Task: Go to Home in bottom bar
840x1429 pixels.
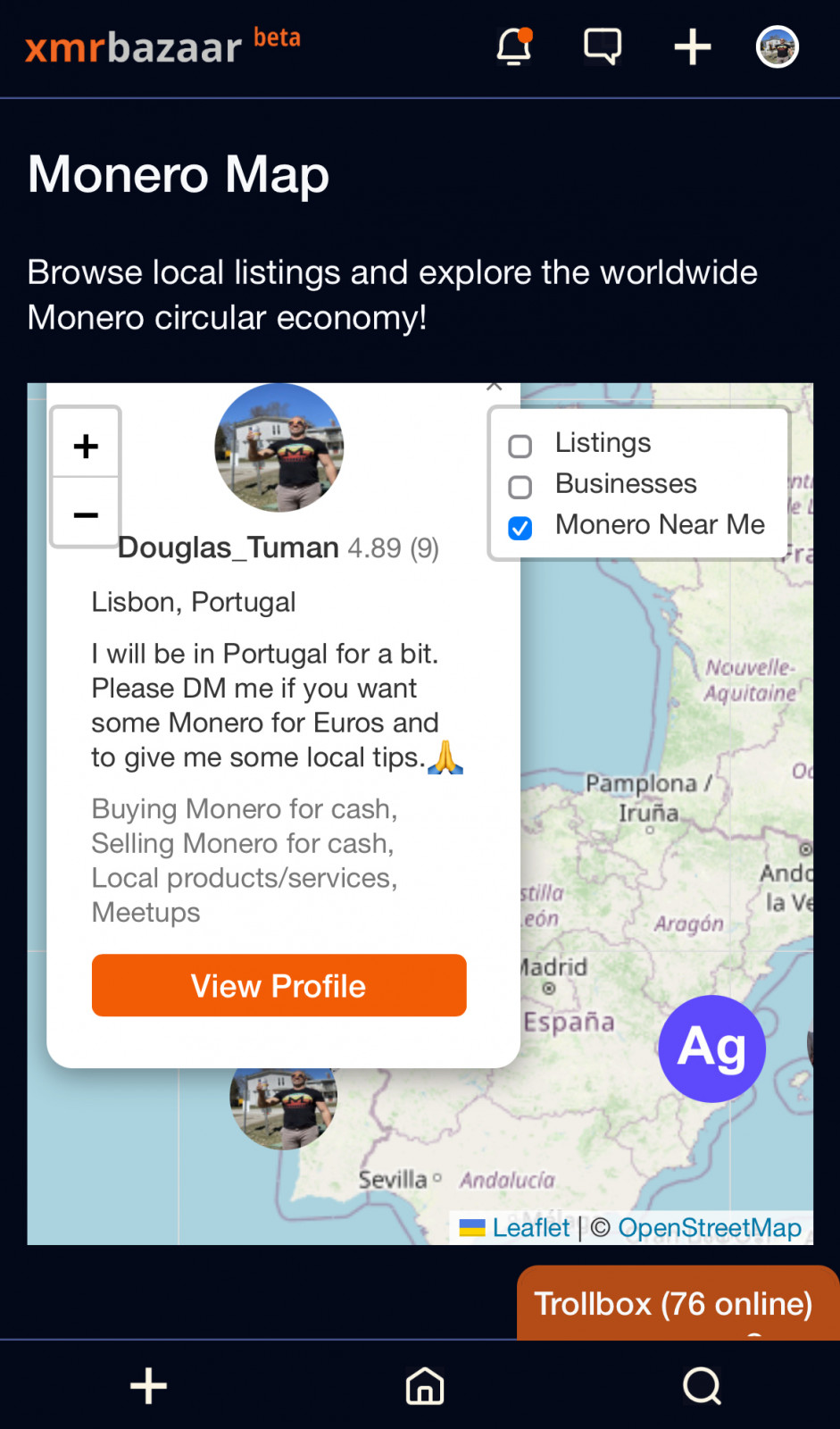Action: [x=425, y=1386]
